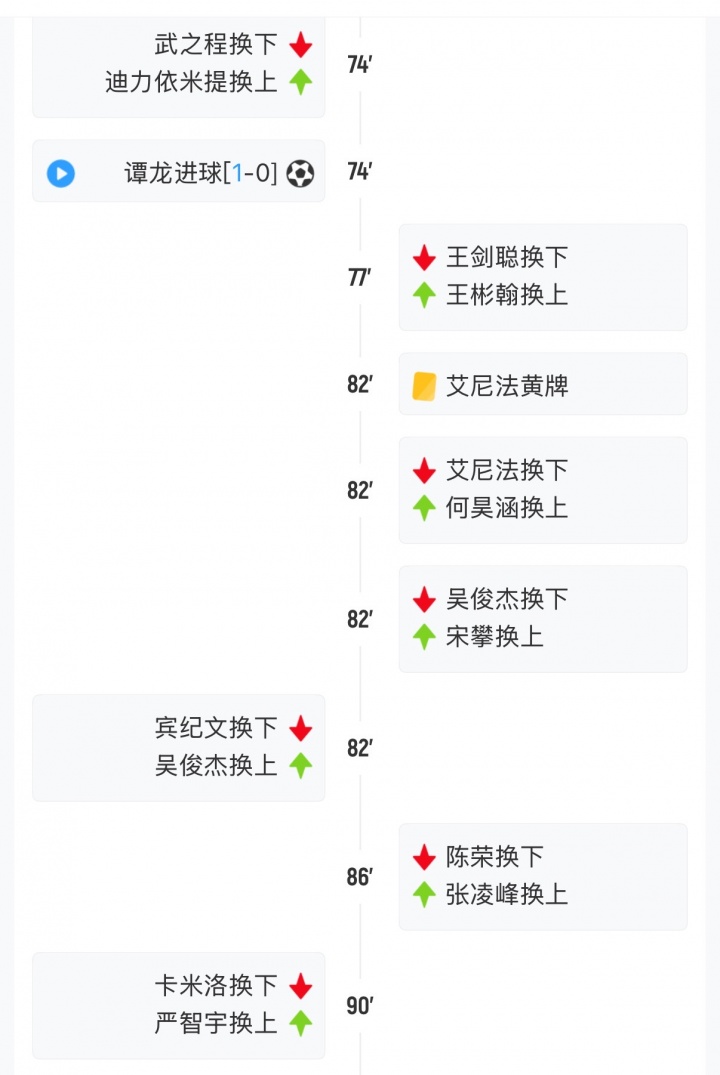
Task: Click the red arrow beside 武之程换下
Action: [x=299, y=45]
